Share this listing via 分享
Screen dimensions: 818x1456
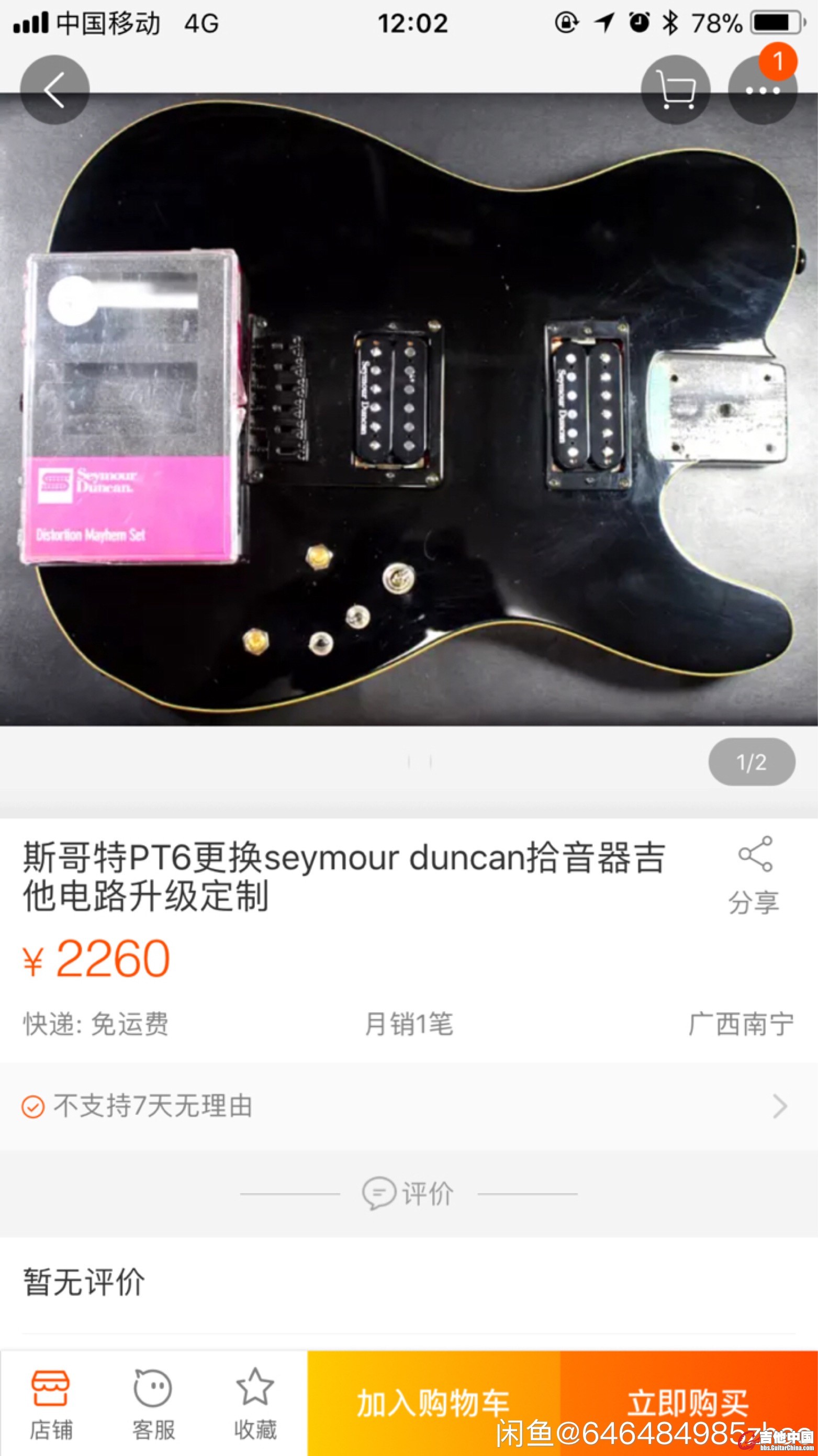[754, 875]
